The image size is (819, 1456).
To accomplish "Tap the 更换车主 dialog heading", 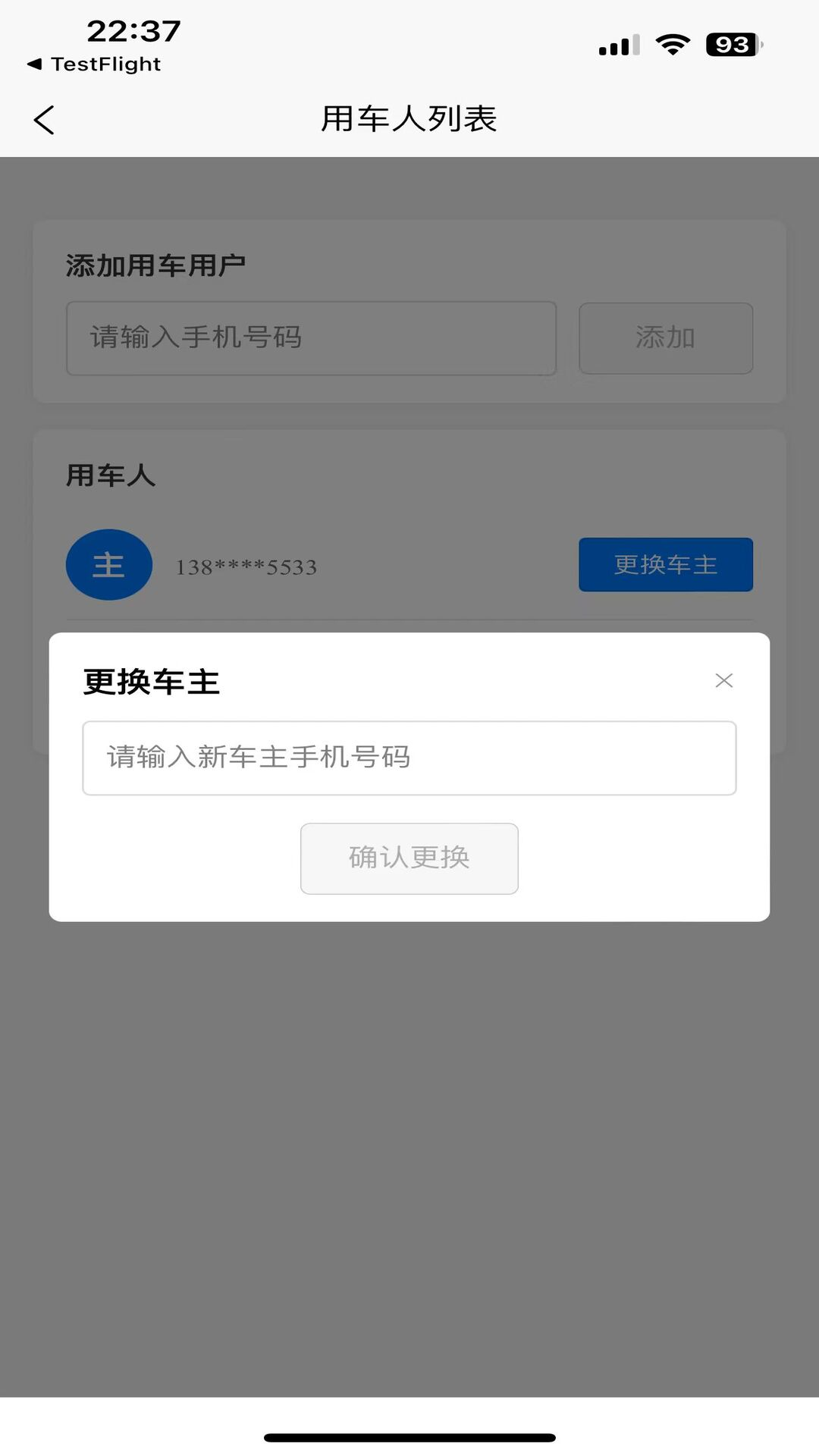I will (149, 681).
